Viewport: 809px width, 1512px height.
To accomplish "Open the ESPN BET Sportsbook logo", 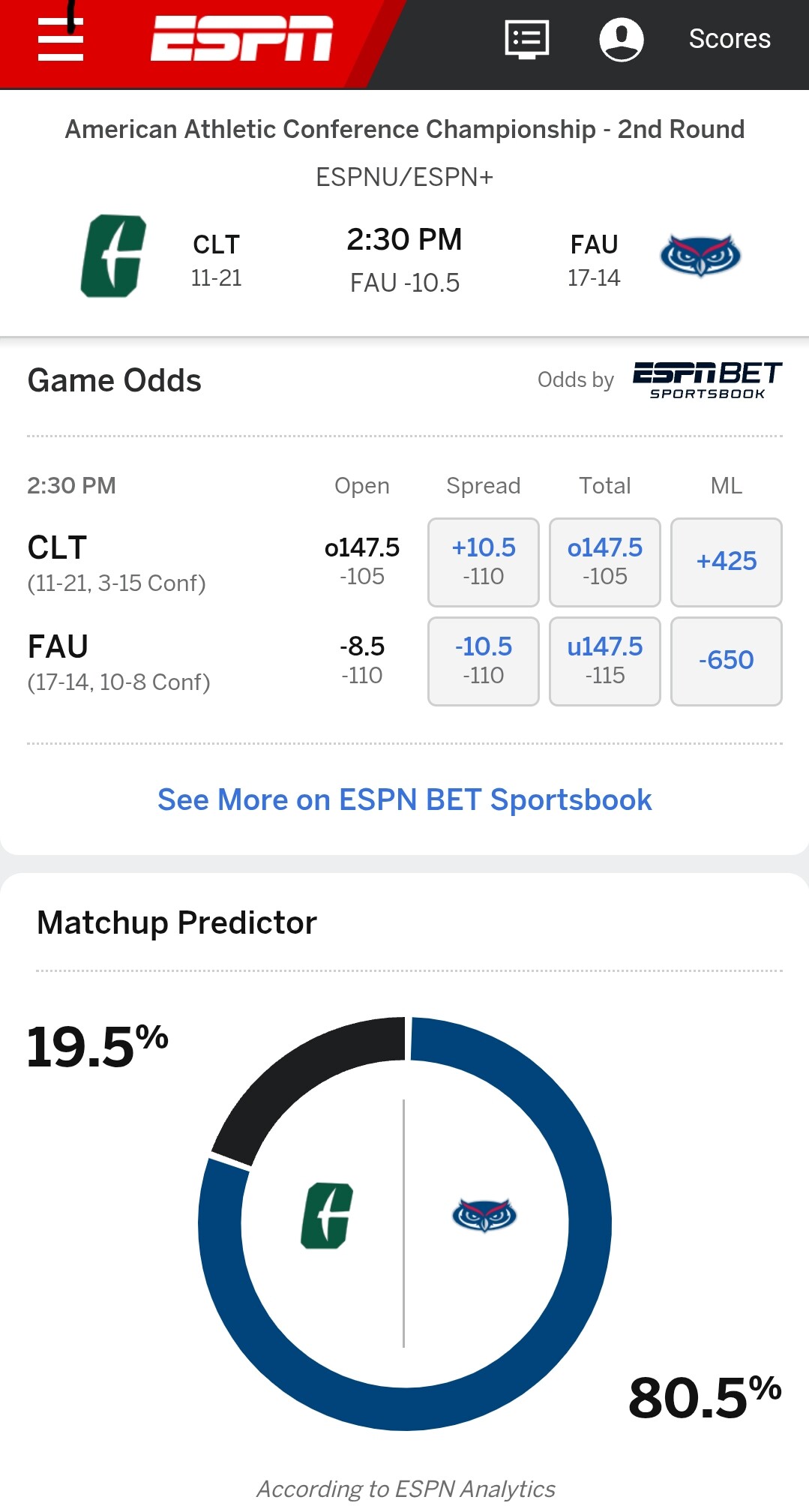I will (707, 380).
